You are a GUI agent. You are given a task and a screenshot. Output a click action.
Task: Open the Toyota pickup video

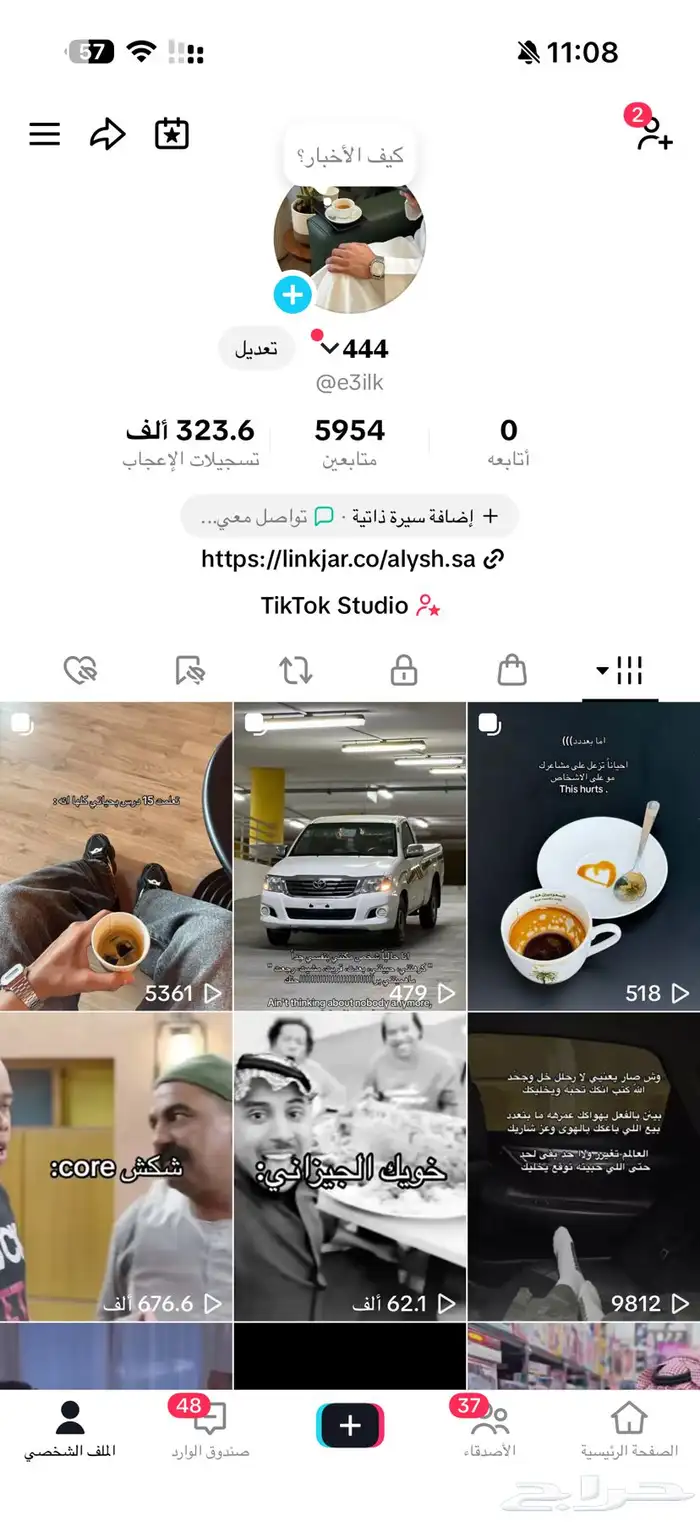[349, 855]
